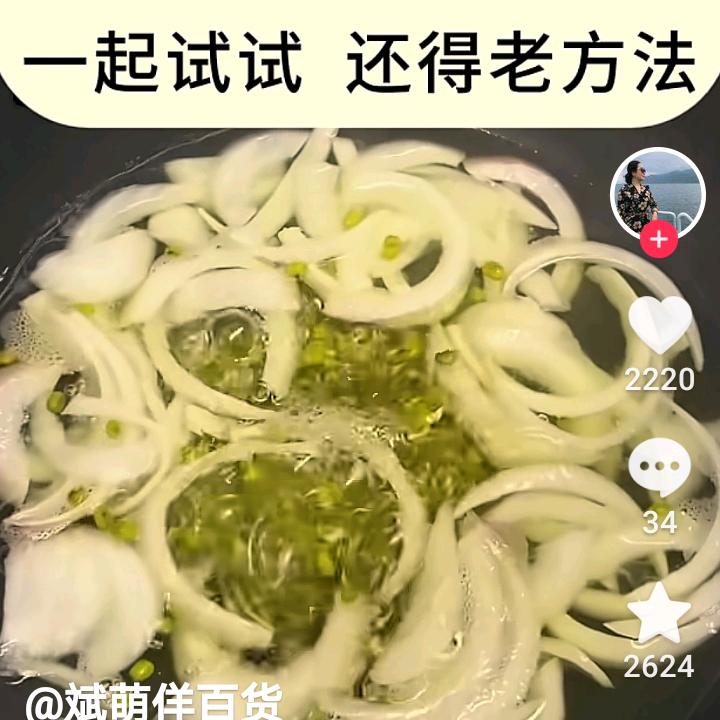Follow the creator with the red plus button
Screen dimensions: 720x720
(659, 240)
